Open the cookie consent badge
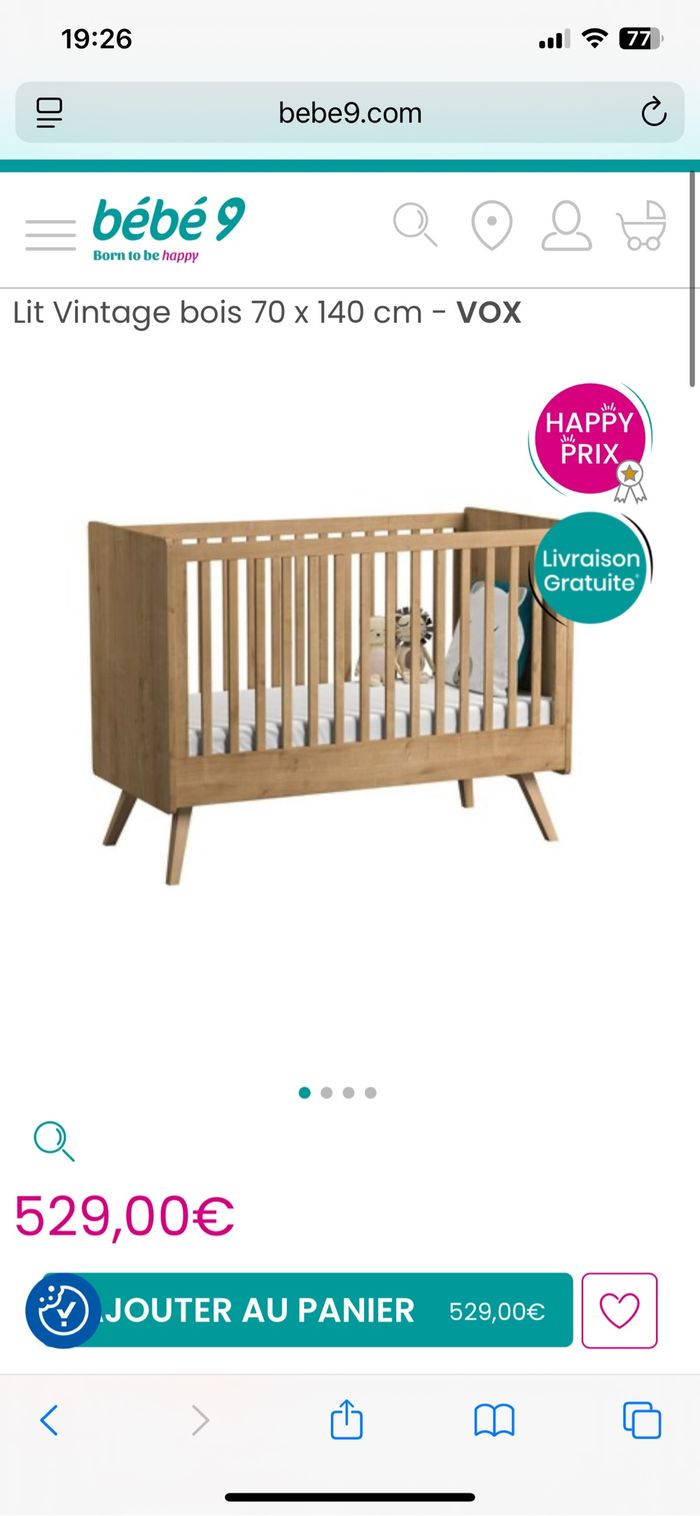 pyautogui.click(x=62, y=1310)
